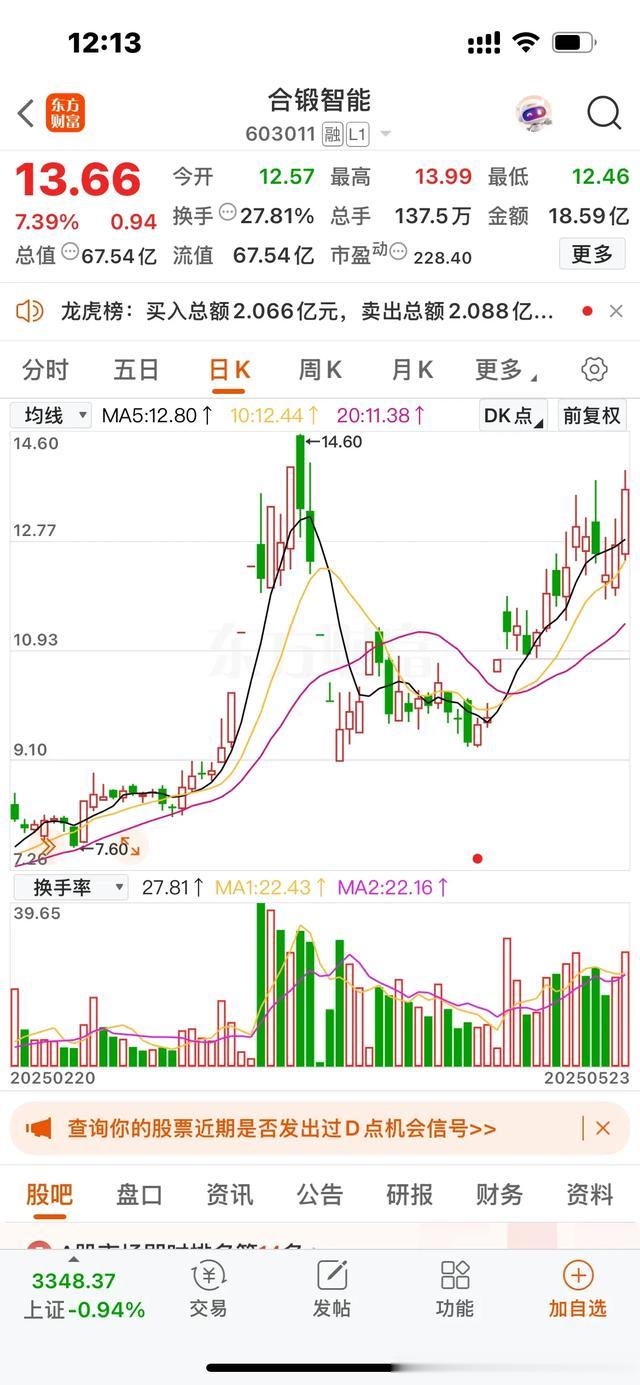The height and width of the screenshot is (1385, 640).
Task: Switch to the 公告 tab
Action: tap(319, 1194)
